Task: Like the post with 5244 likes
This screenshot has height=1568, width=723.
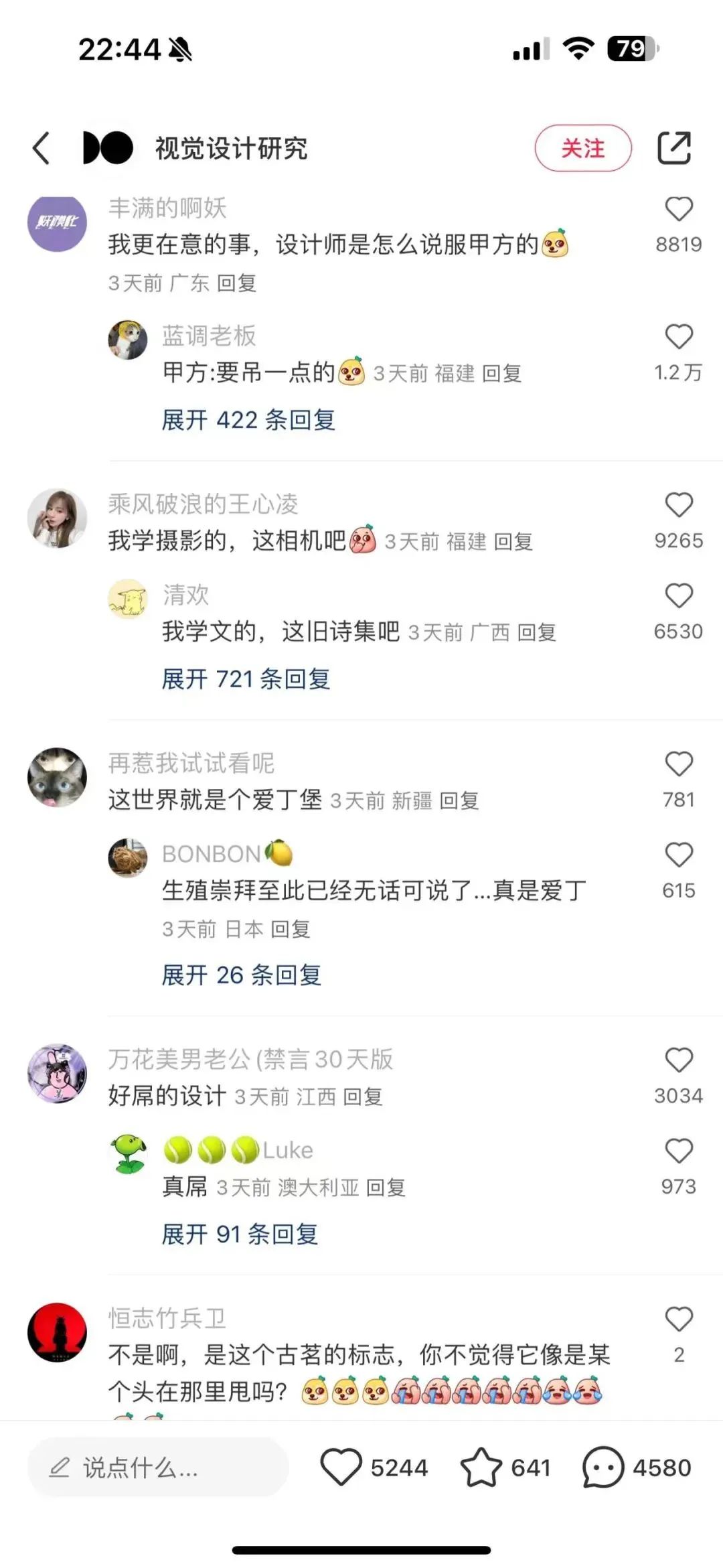Action: (341, 1468)
